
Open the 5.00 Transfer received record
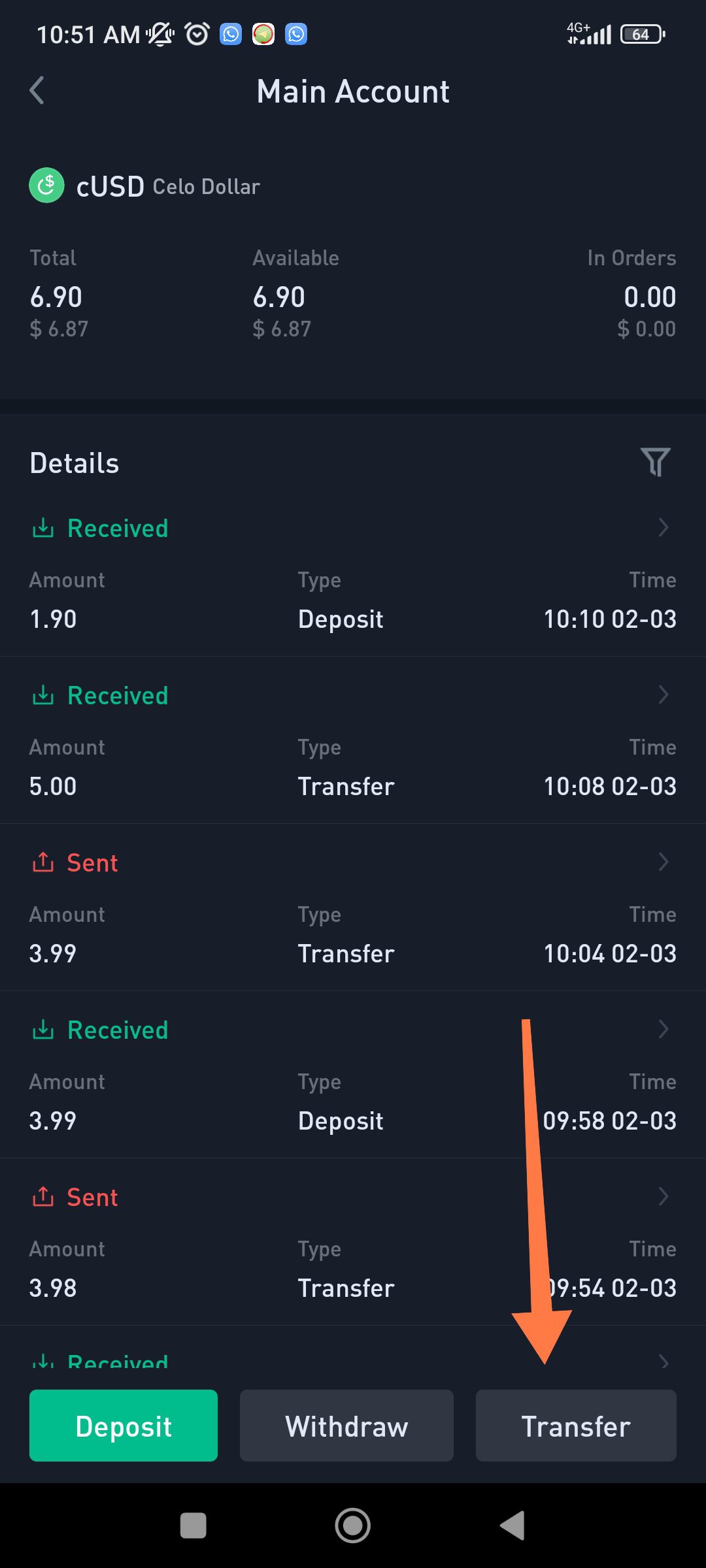[353, 742]
